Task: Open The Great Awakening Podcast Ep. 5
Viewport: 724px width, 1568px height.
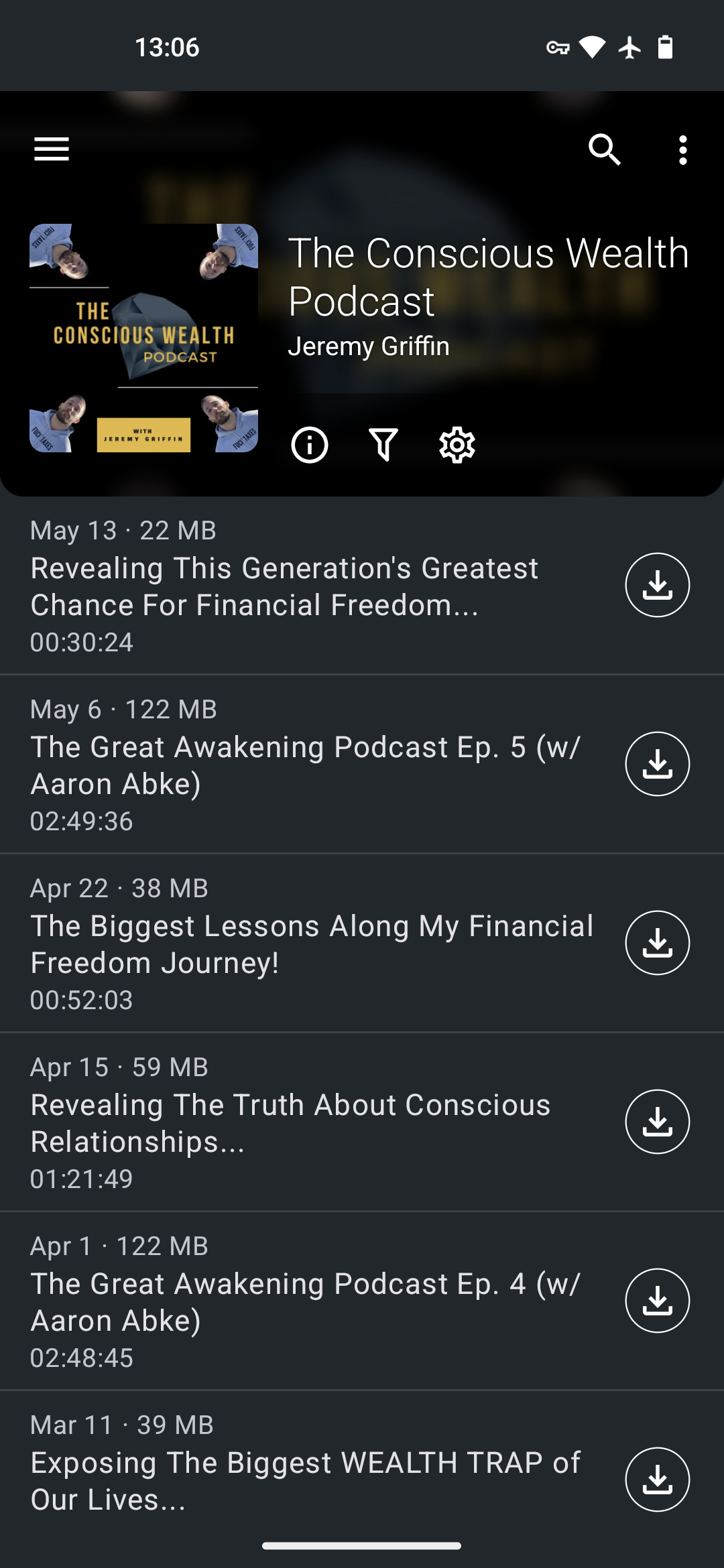Action: point(305,765)
